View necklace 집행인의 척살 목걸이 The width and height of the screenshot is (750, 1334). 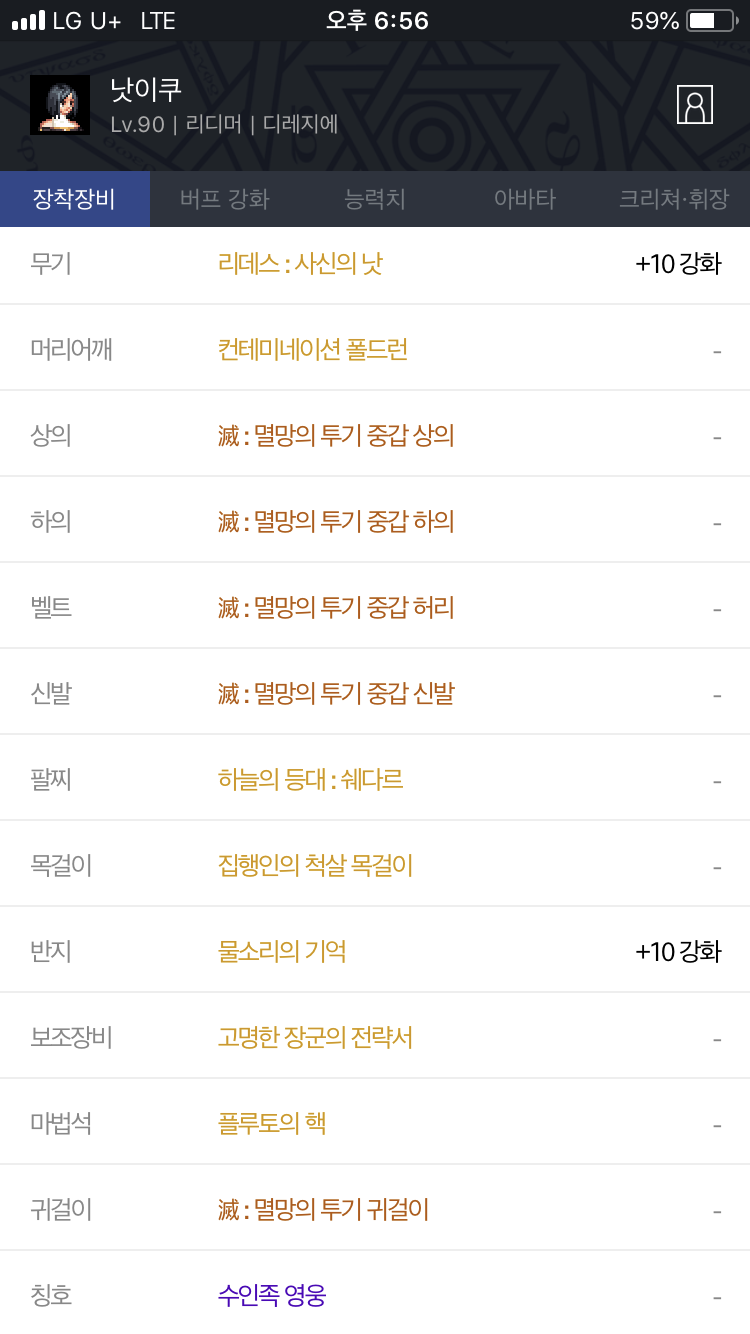pos(315,866)
